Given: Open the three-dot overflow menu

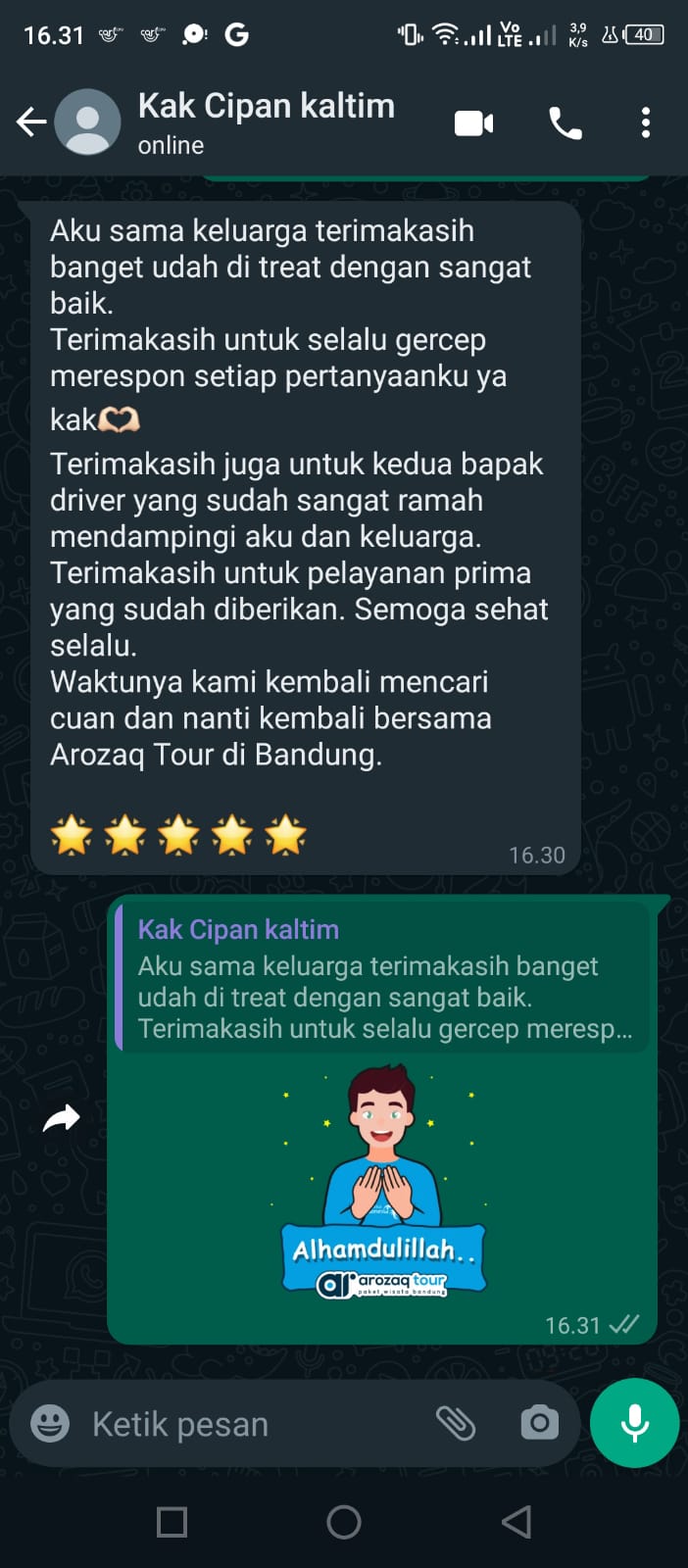Looking at the screenshot, I should tap(645, 123).
